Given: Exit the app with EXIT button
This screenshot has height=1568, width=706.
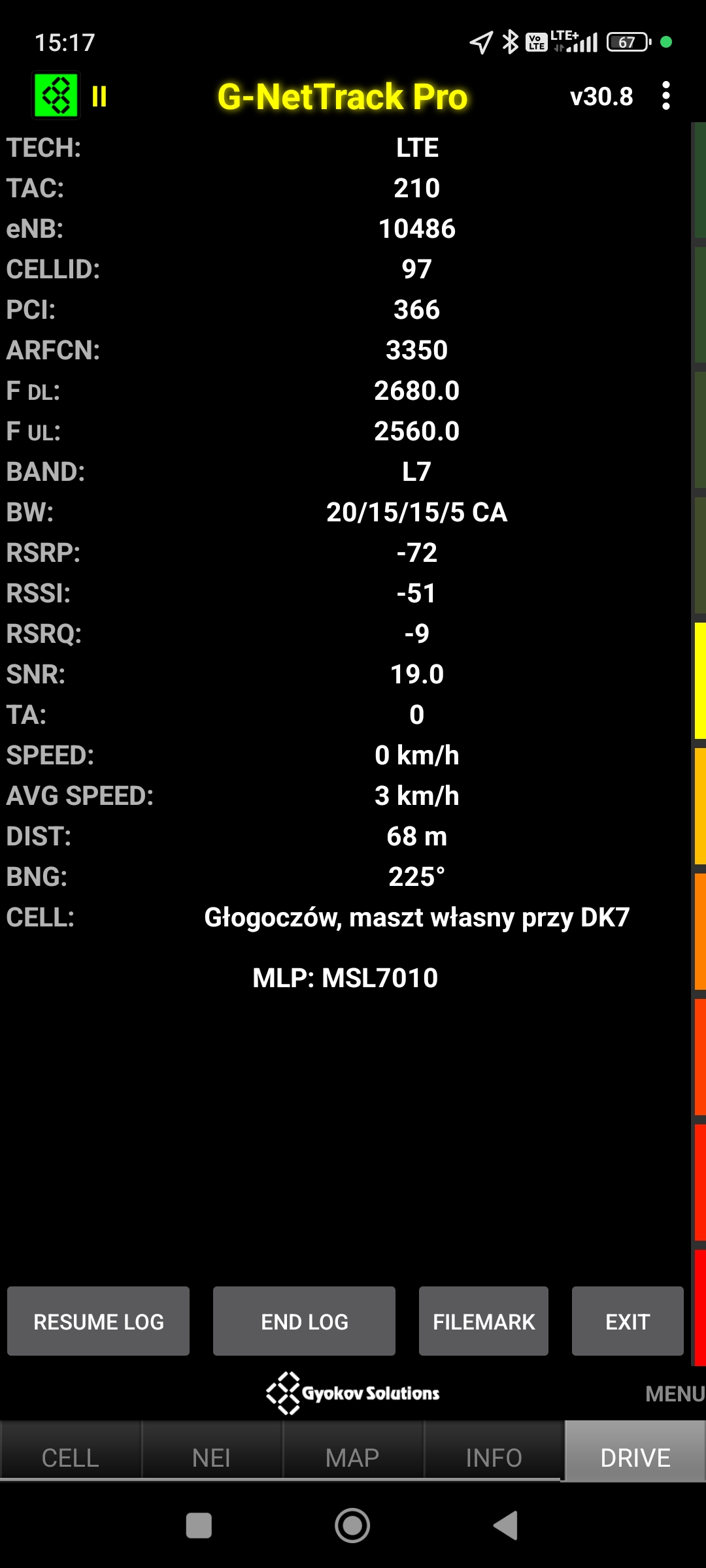Looking at the screenshot, I should click(628, 1321).
